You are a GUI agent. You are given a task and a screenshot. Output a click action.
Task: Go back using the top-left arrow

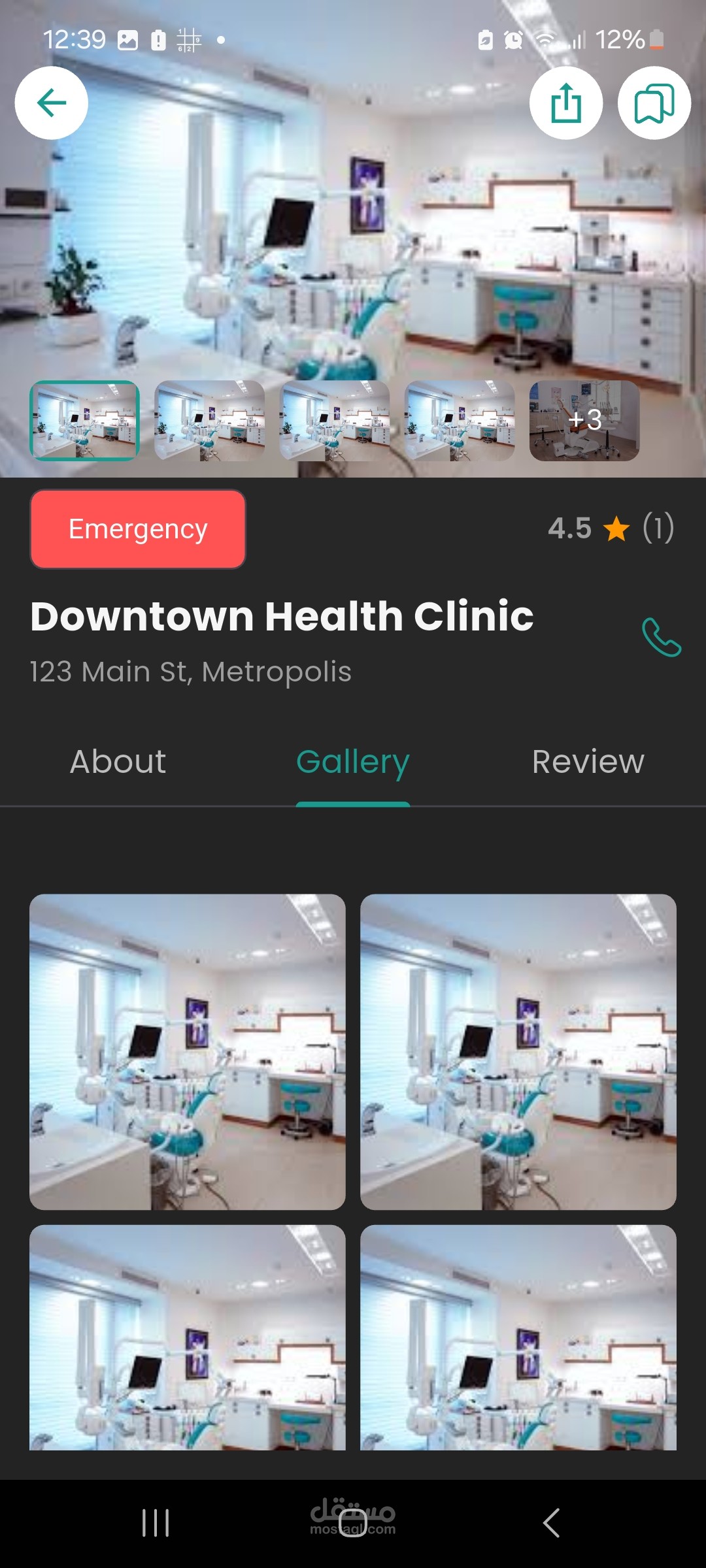click(x=52, y=103)
